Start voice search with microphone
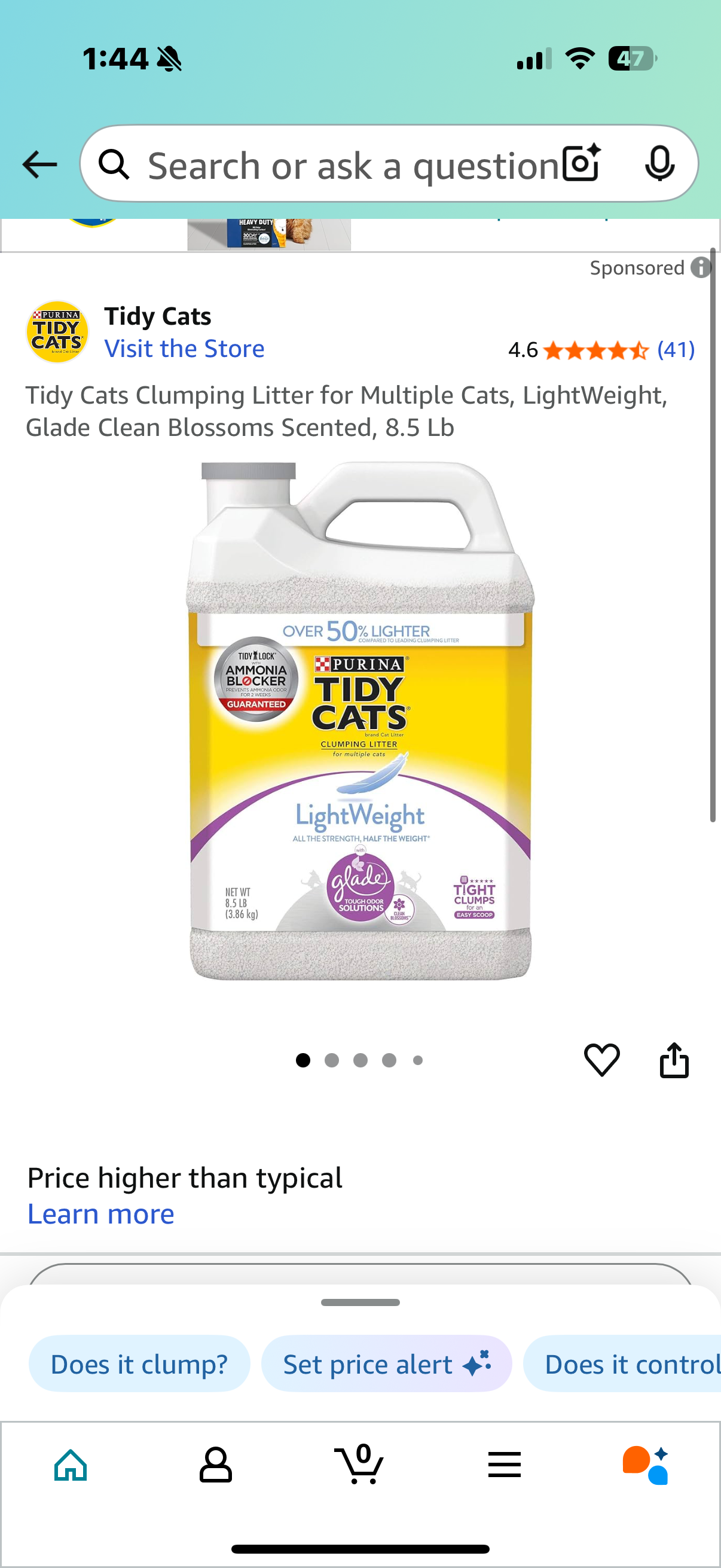The image size is (721, 1568). (x=659, y=163)
